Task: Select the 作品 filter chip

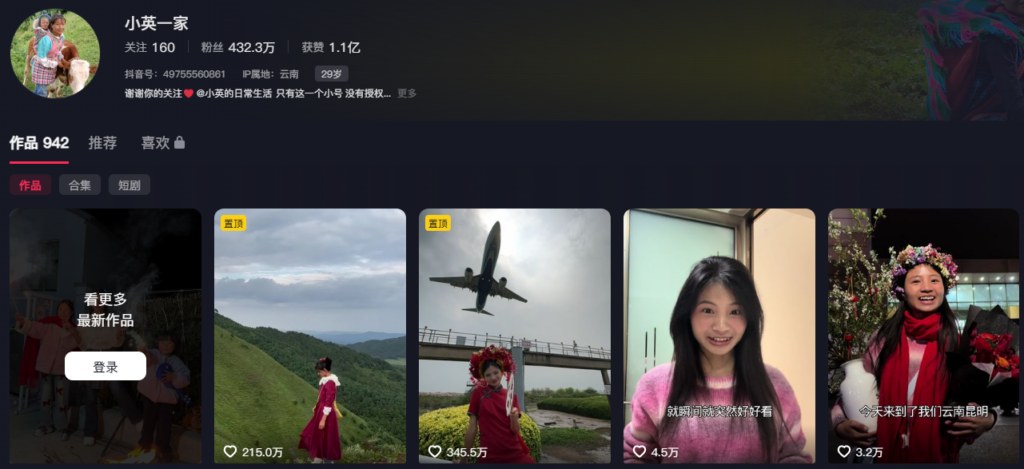Action: 30,185
